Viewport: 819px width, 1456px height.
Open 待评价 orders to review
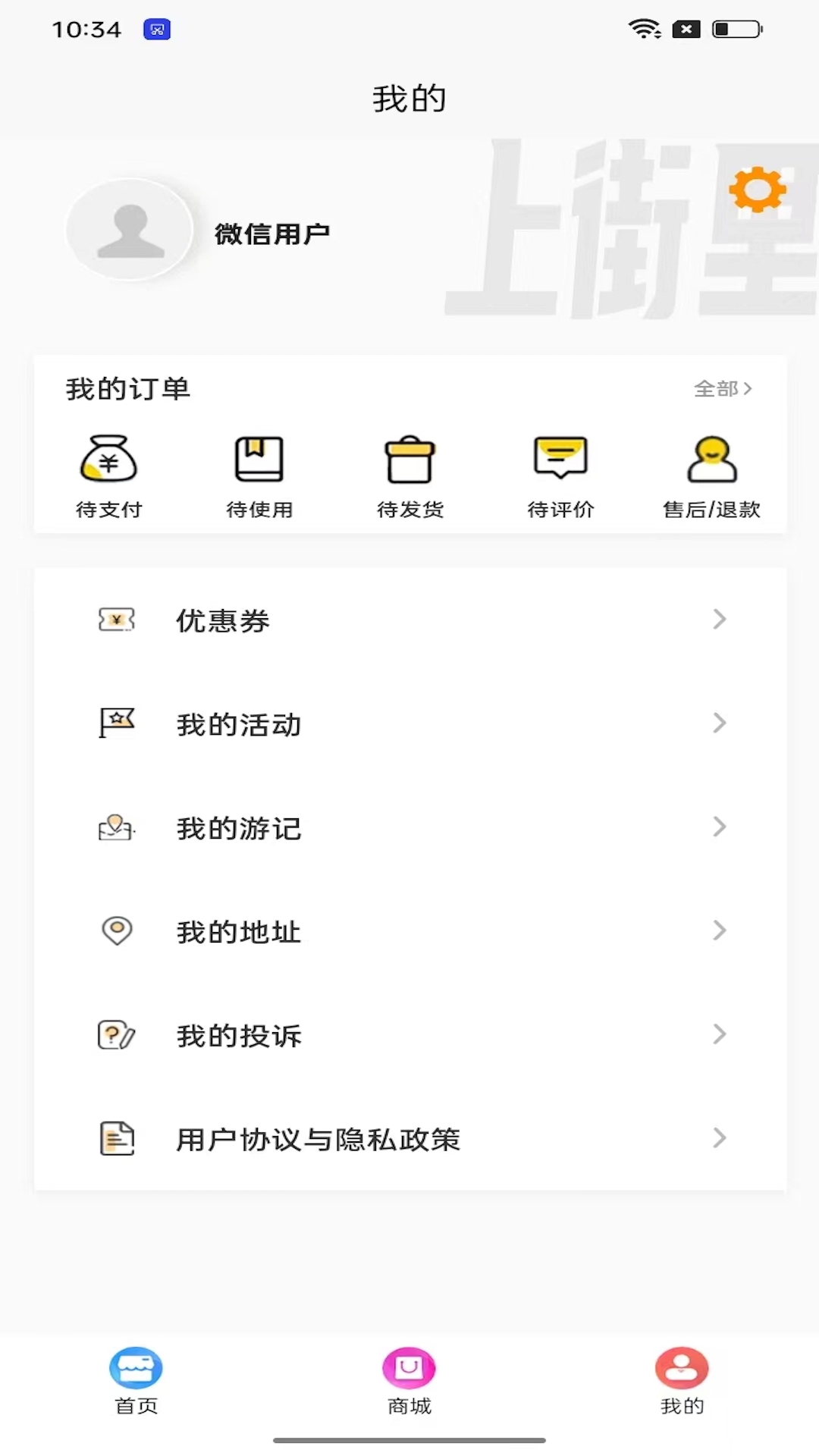(x=560, y=475)
